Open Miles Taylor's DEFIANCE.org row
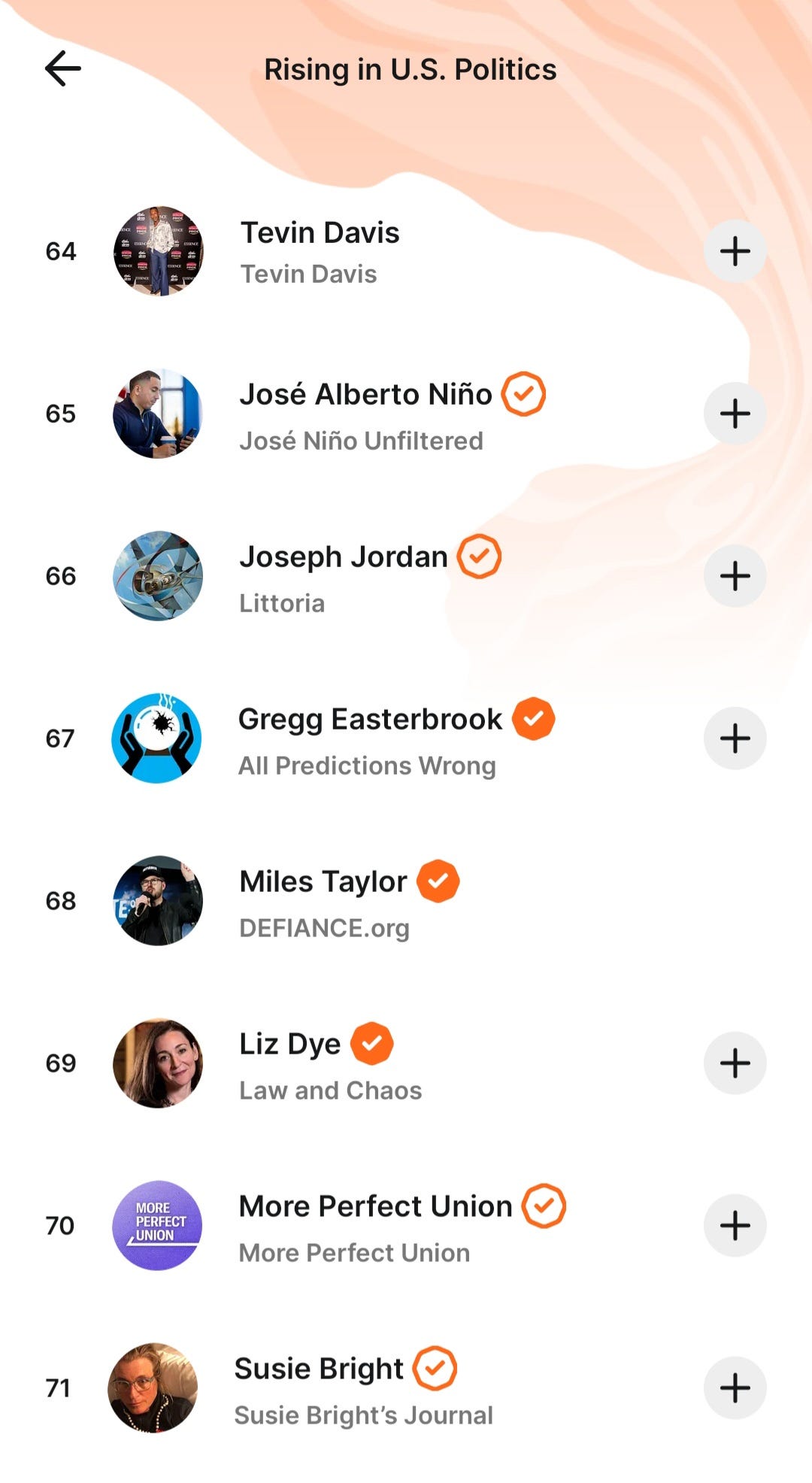The image size is (812, 1483). (x=406, y=901)
